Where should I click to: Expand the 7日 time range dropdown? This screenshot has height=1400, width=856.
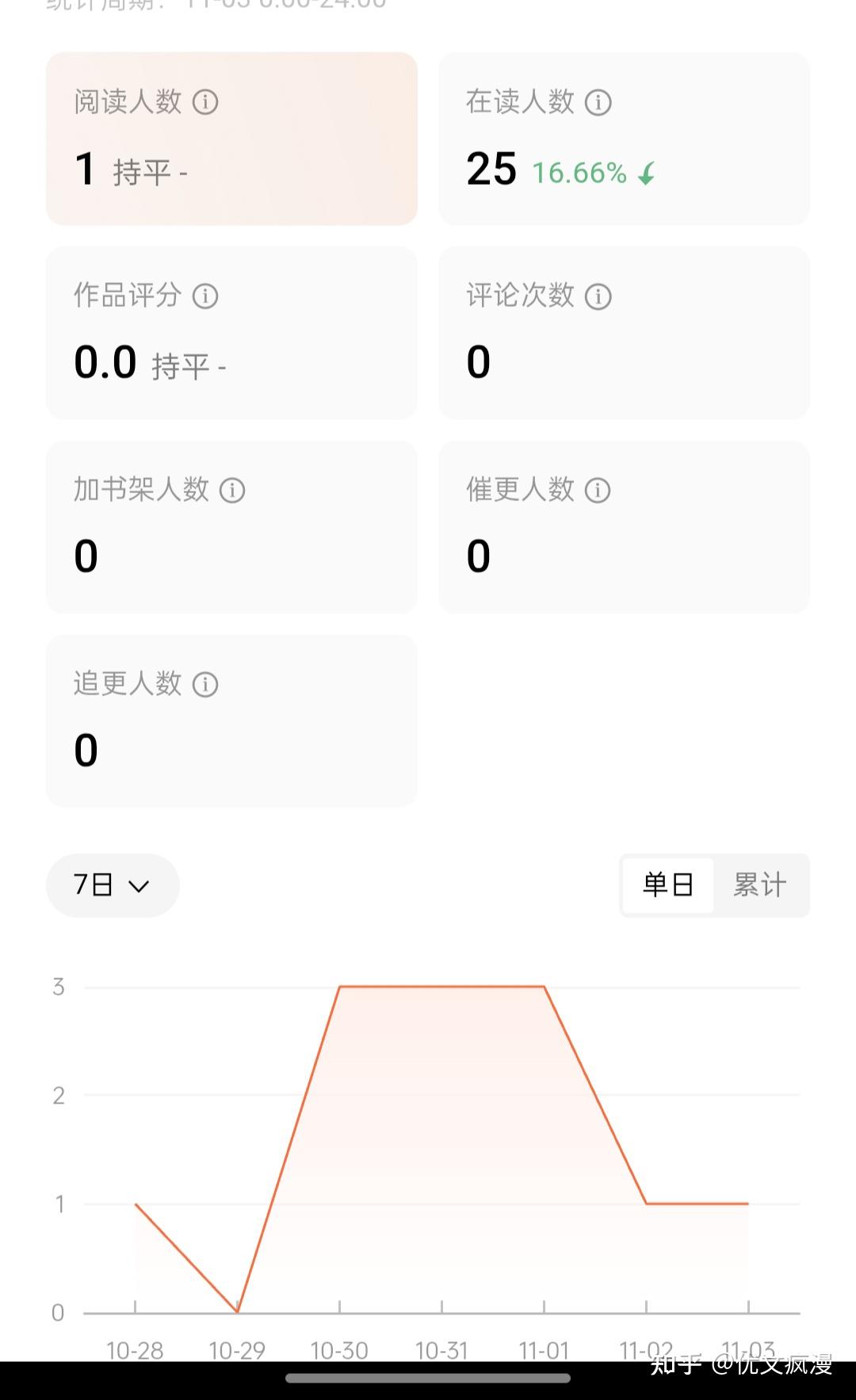pos(113,885)
